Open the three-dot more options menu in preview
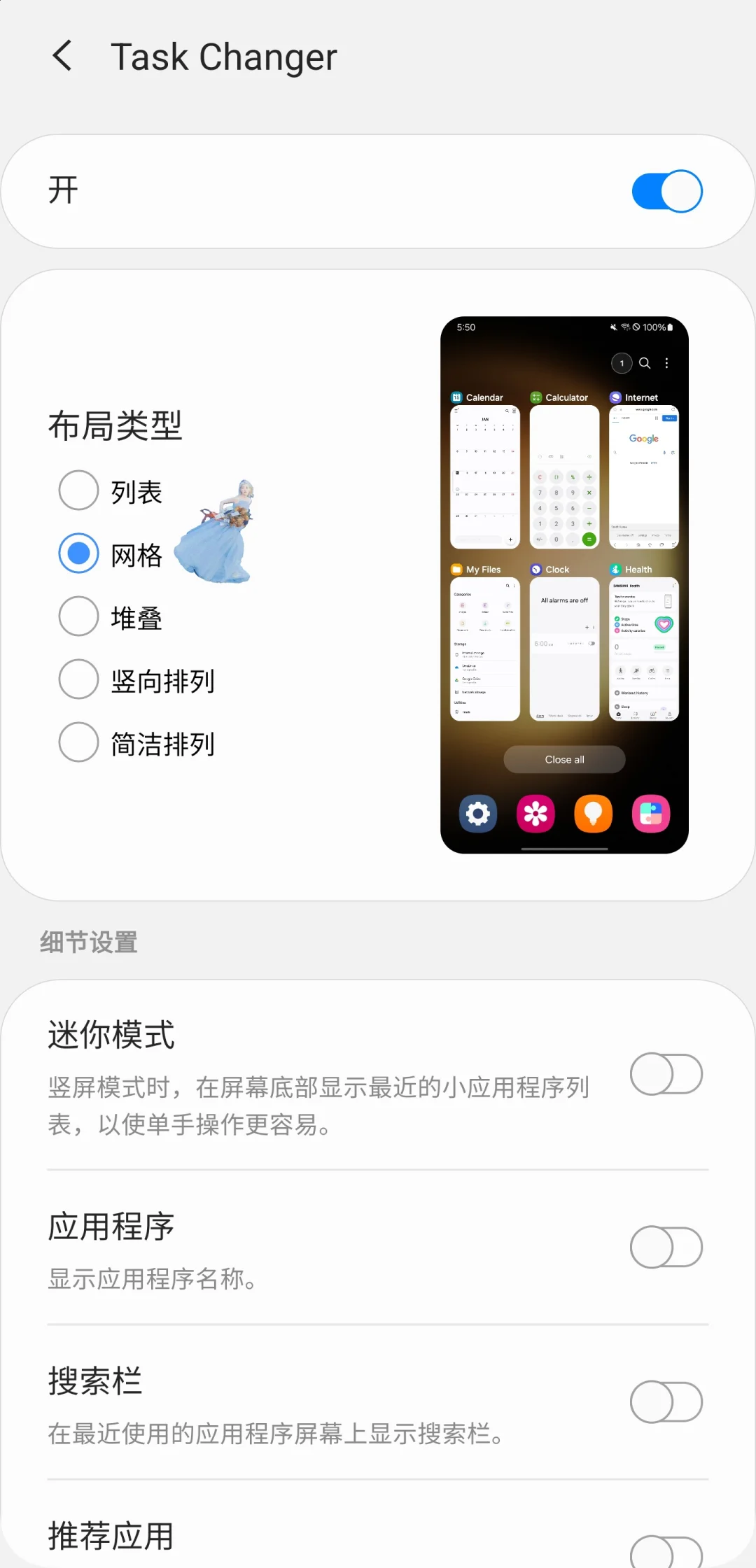The image size is (756, 1568). [666, 363]
